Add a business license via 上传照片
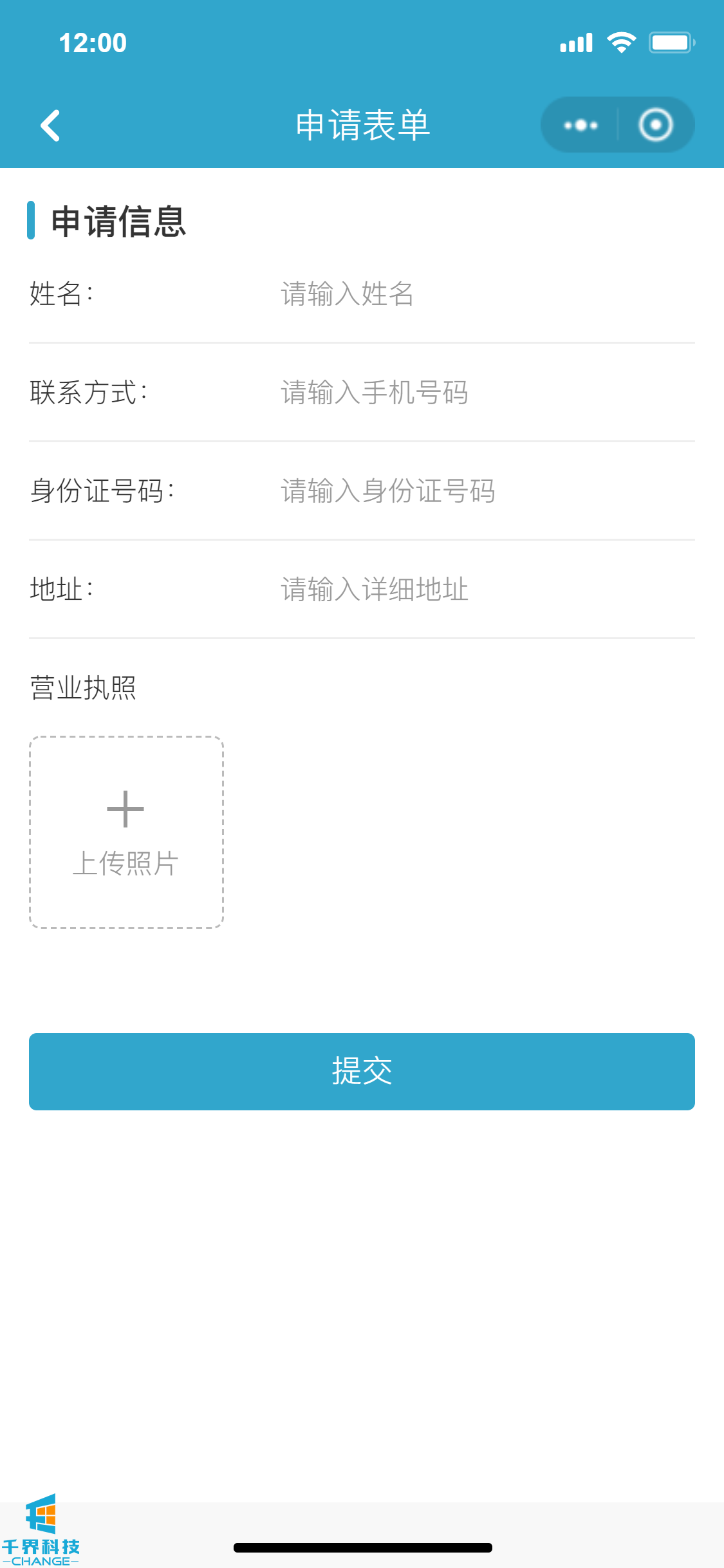The height and width of the screenshot is (1568, 724). [126, 832]
